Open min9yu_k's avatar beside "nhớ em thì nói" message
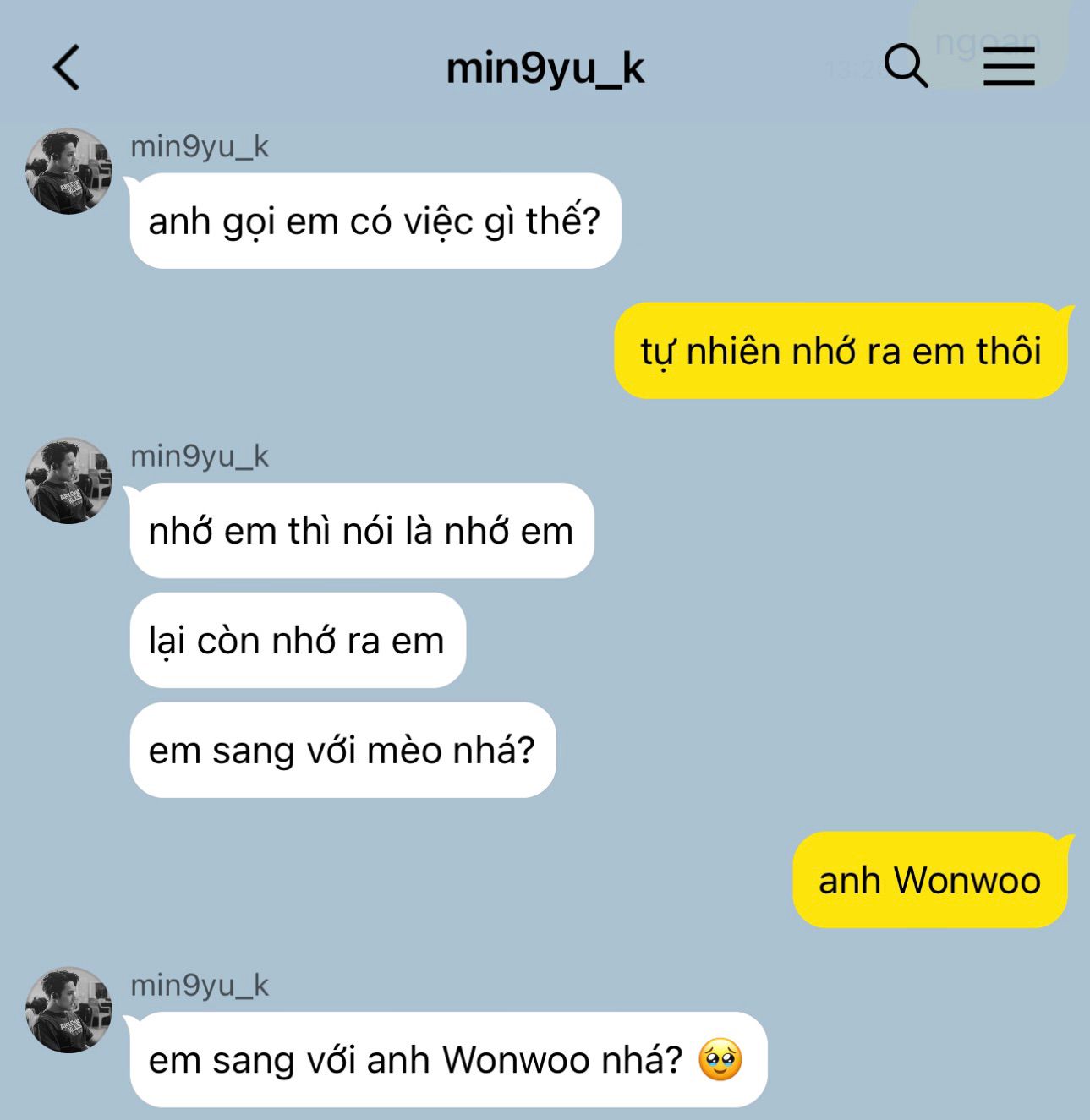This screenshot has width=1090, height=1120. pos(68,481)
